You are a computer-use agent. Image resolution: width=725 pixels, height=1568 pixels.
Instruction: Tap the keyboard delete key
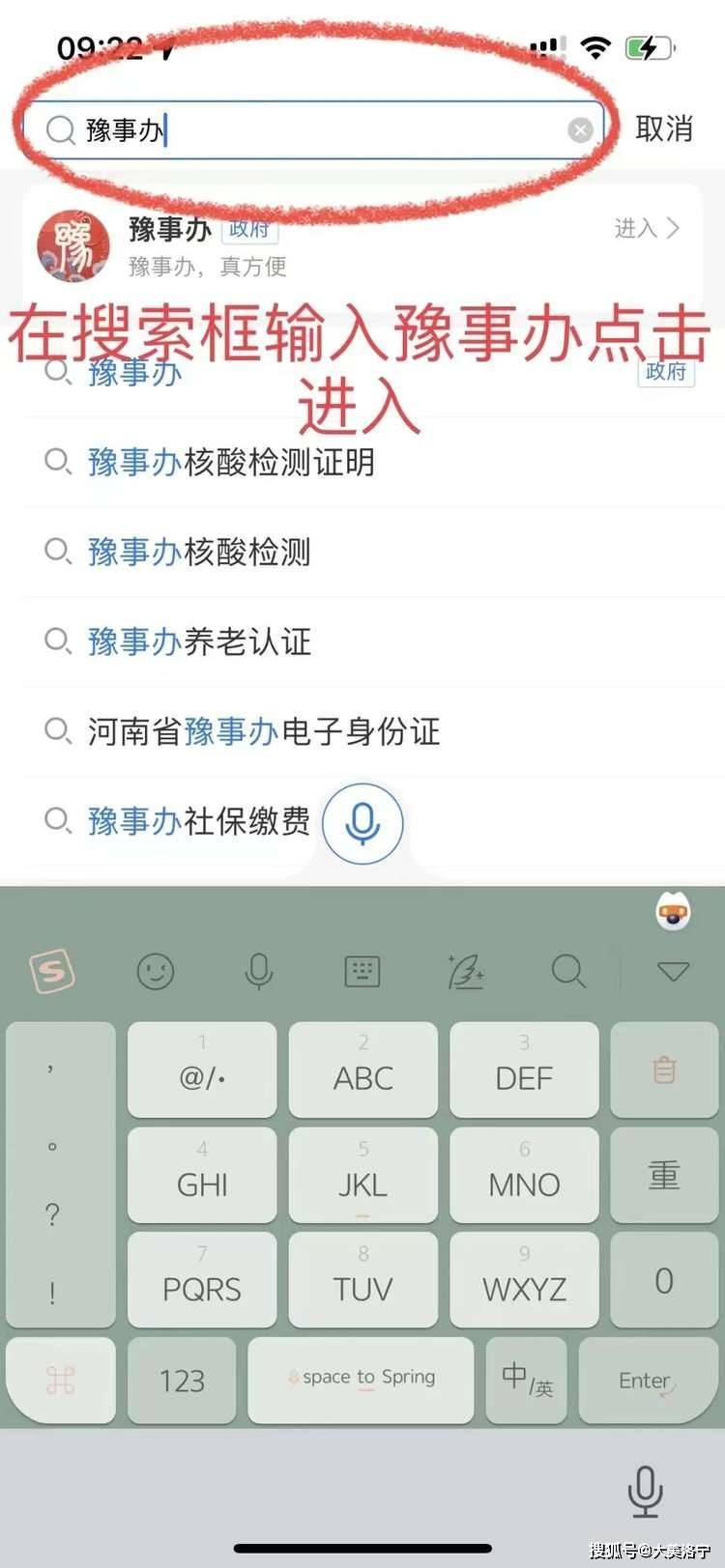click(664, 1070)
